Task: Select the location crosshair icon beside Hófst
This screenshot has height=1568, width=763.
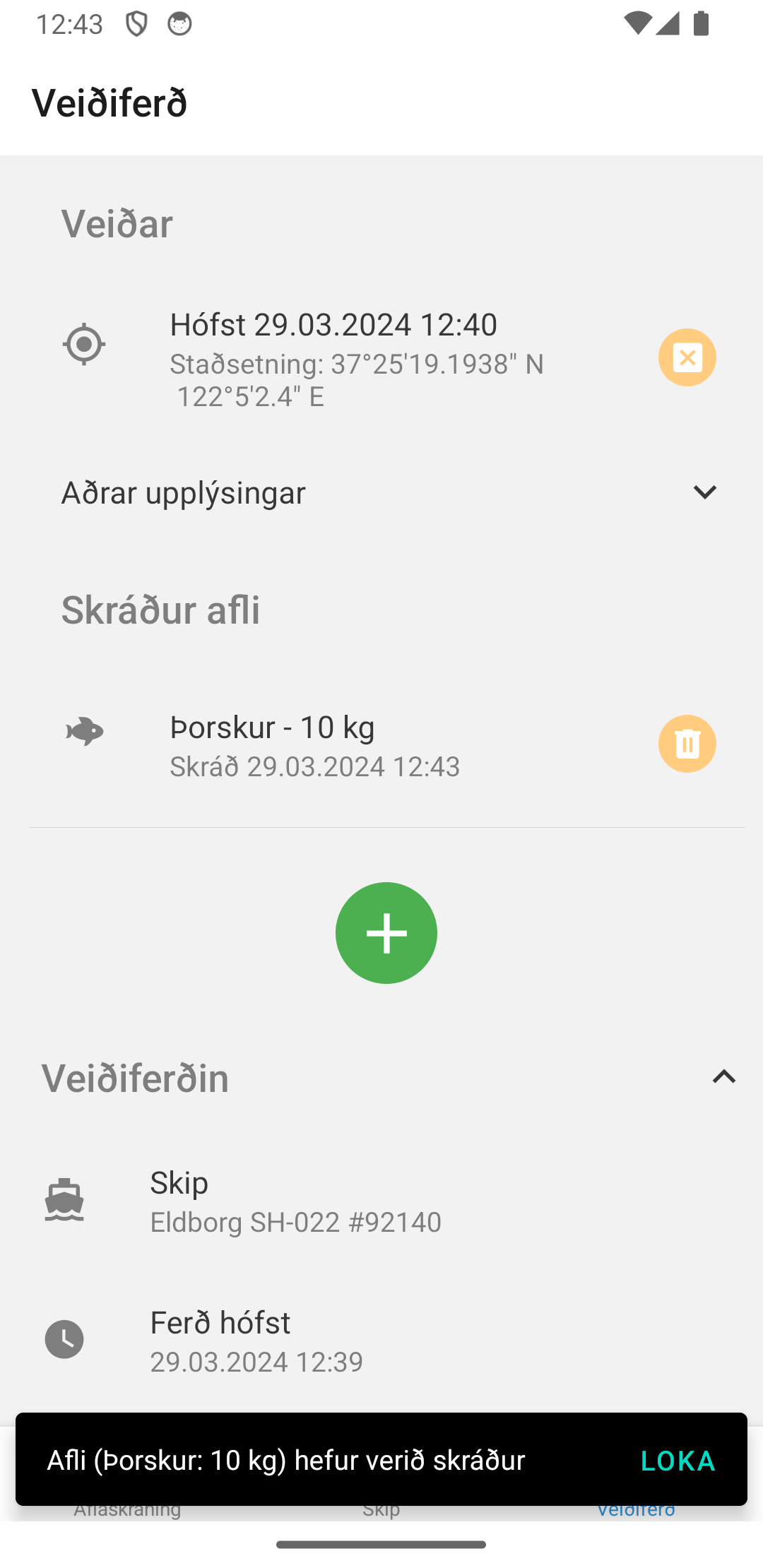Action: point(85,344)
